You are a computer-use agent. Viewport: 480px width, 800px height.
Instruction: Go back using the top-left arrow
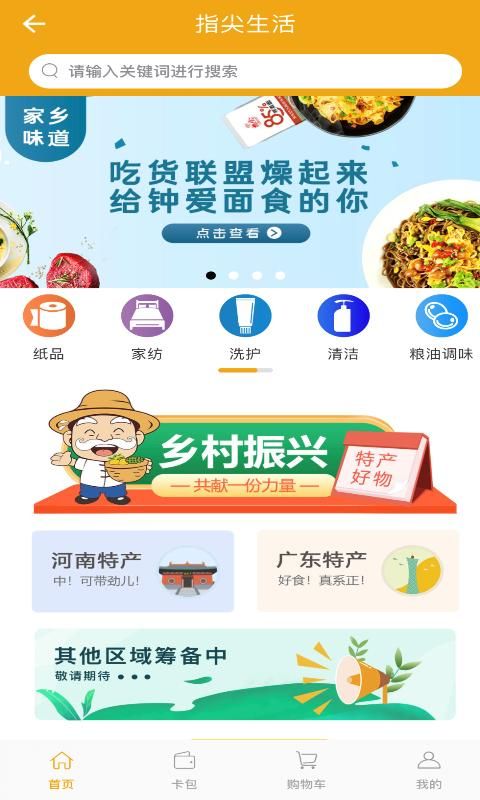tap(34, 23)
